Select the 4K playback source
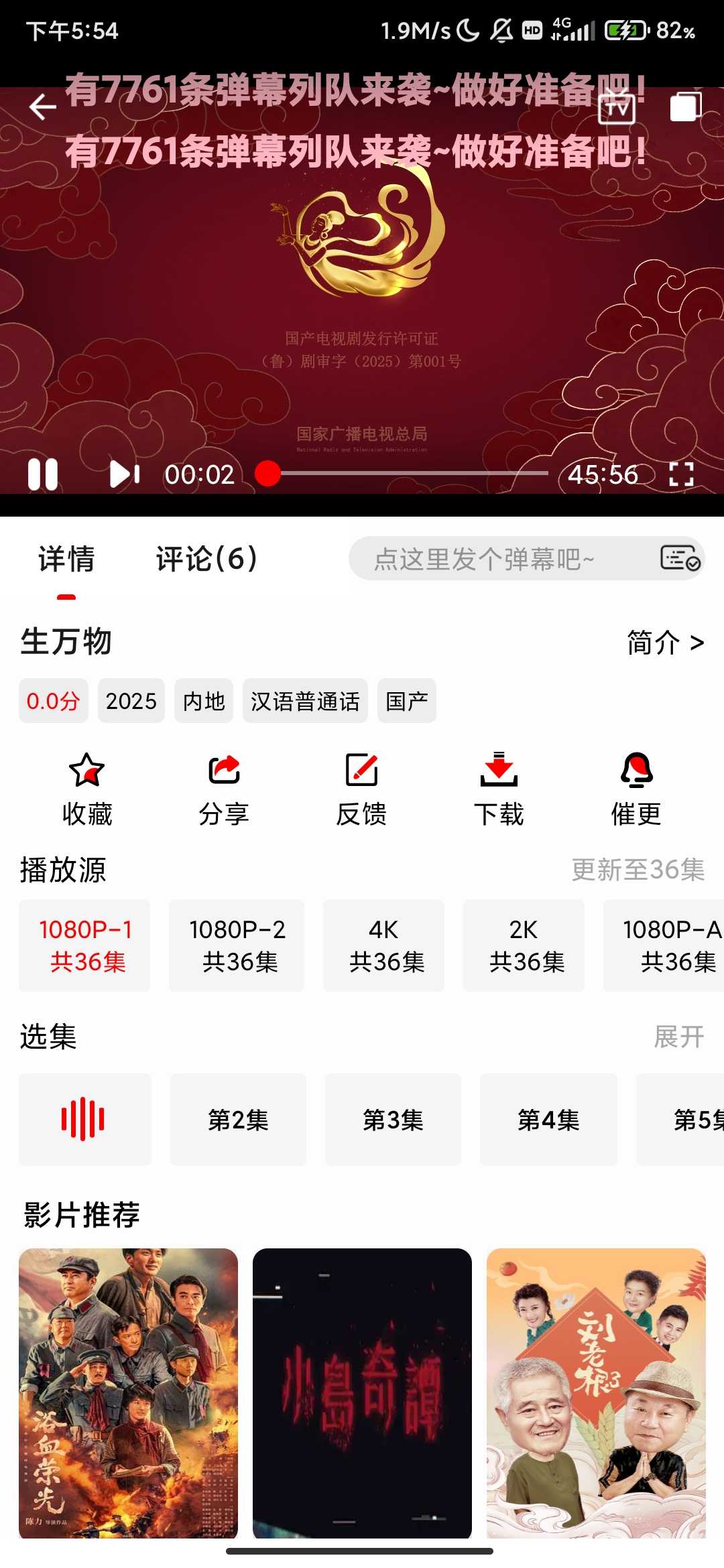 pyautogui.click(x=384, y=945)
